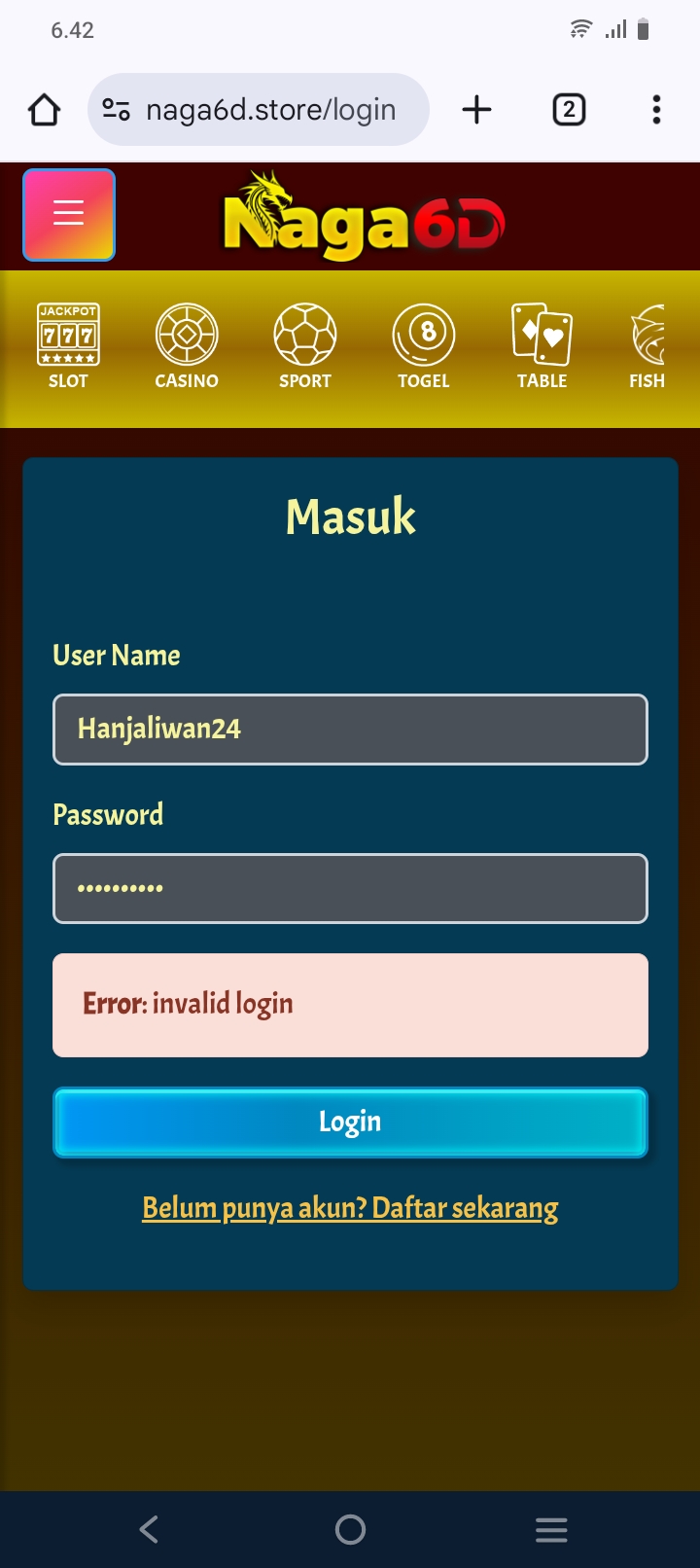This screenshot has width=700, height=1568.
Task: Open a new browser tab
Action: click(x=476, y=110)
